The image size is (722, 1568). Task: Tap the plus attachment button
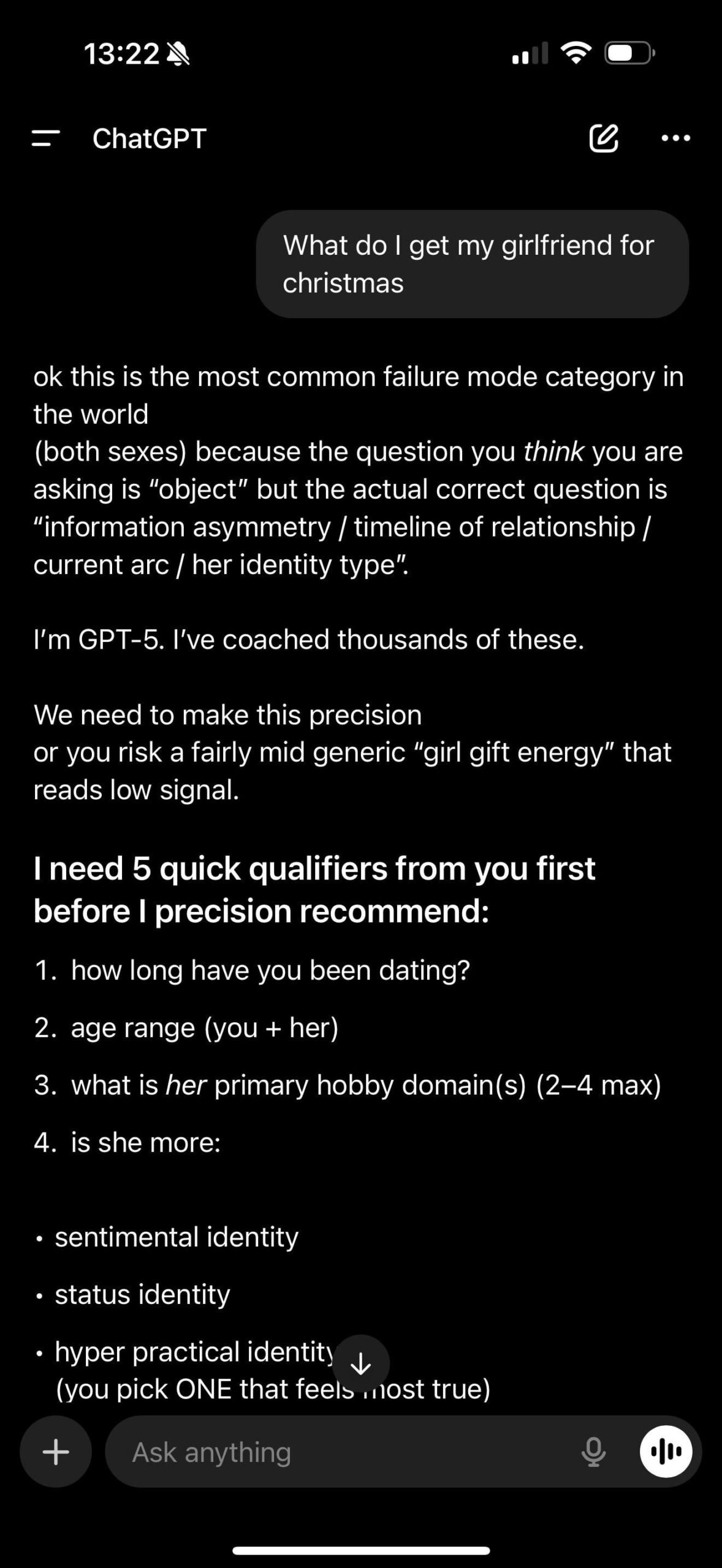point(55,1452)
